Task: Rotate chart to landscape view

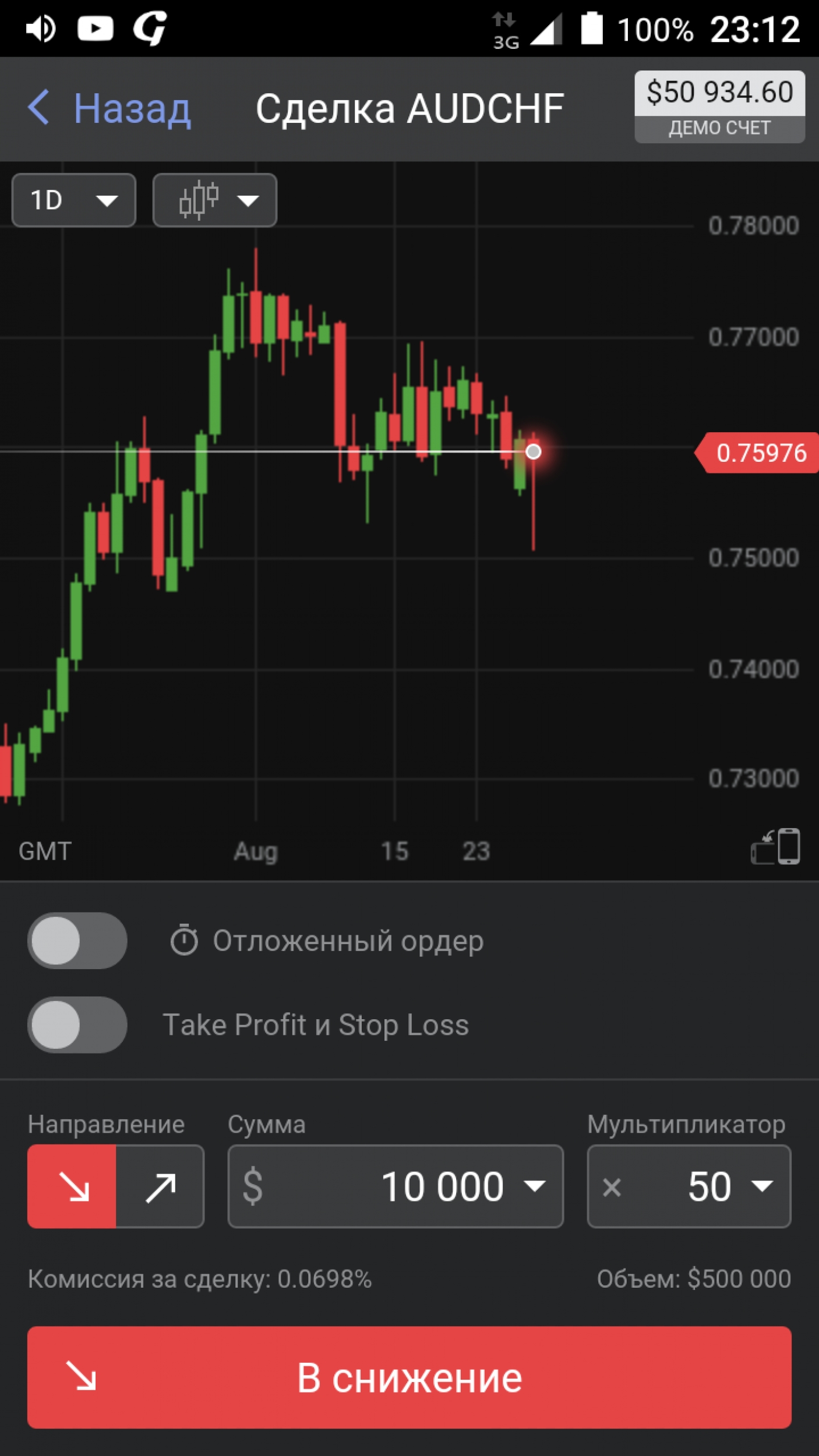Action: (x=775, y=847)
